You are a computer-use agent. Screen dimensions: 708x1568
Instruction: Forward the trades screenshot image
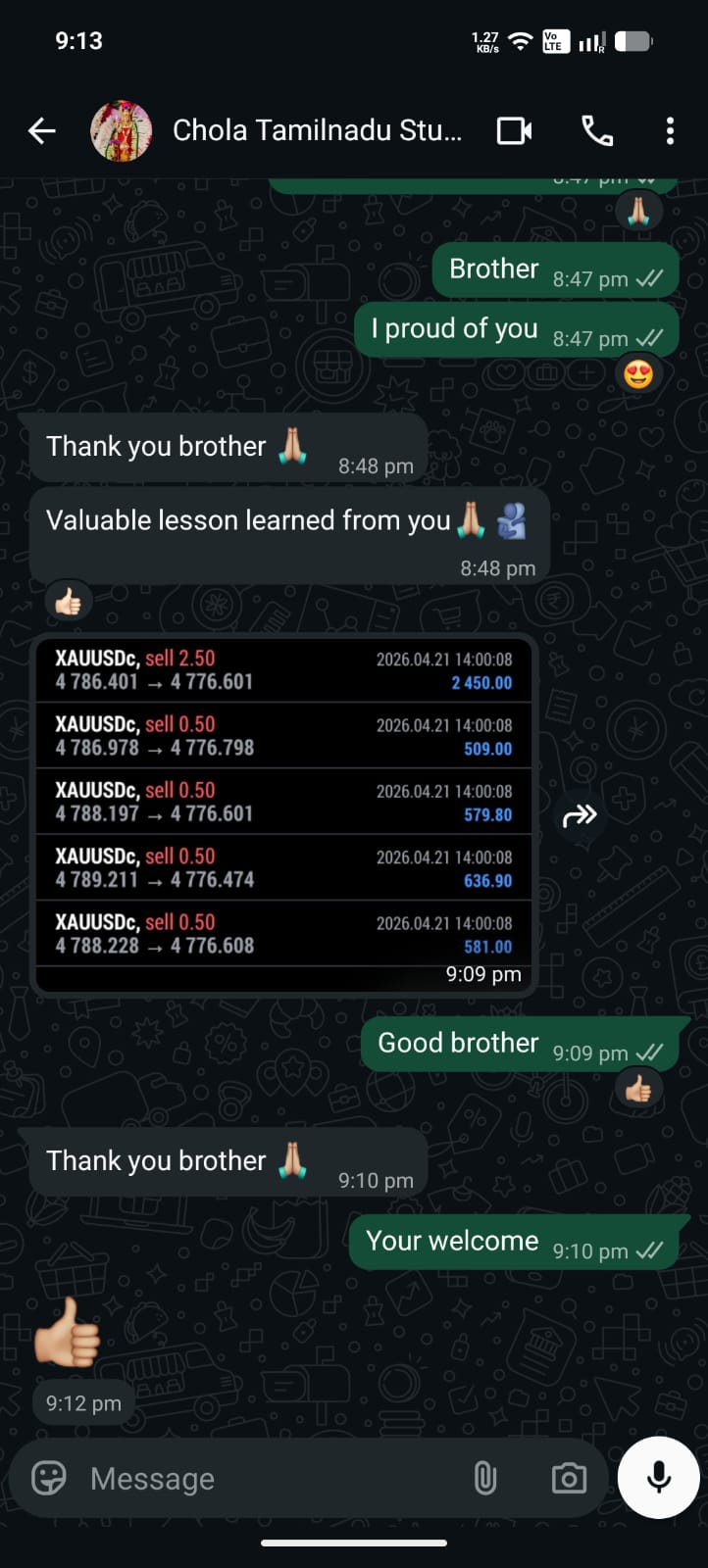pyautogui.click(x=580, y=814)
